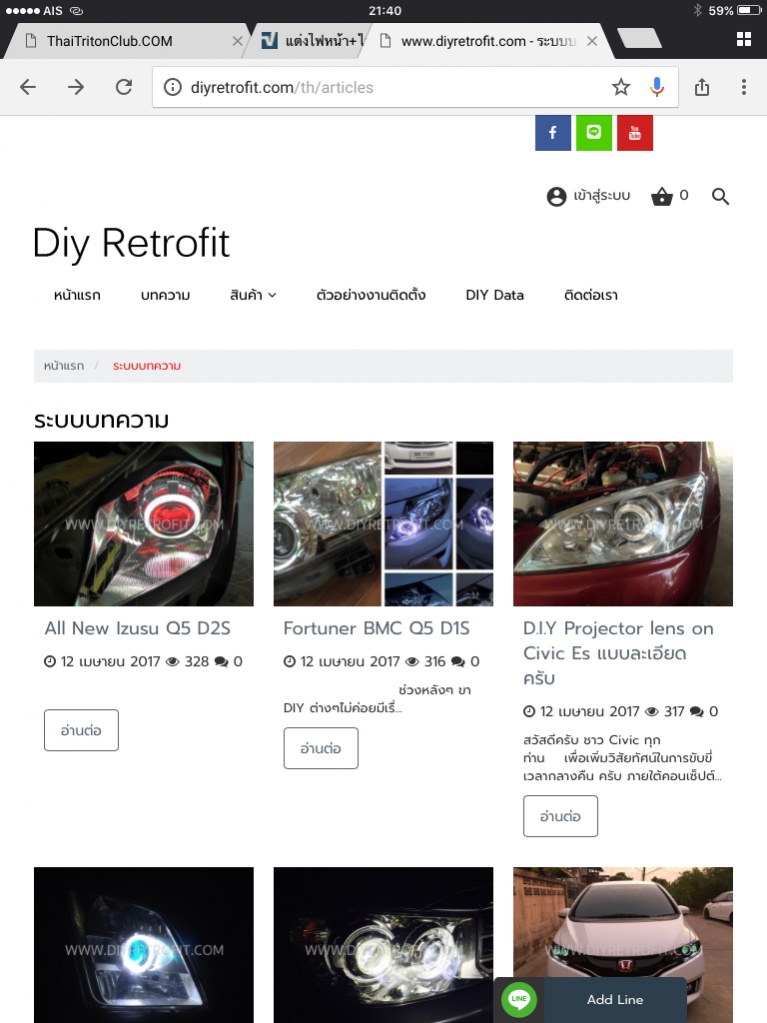
Task: Open the Facebook page link
Action: tap(552, 133)
